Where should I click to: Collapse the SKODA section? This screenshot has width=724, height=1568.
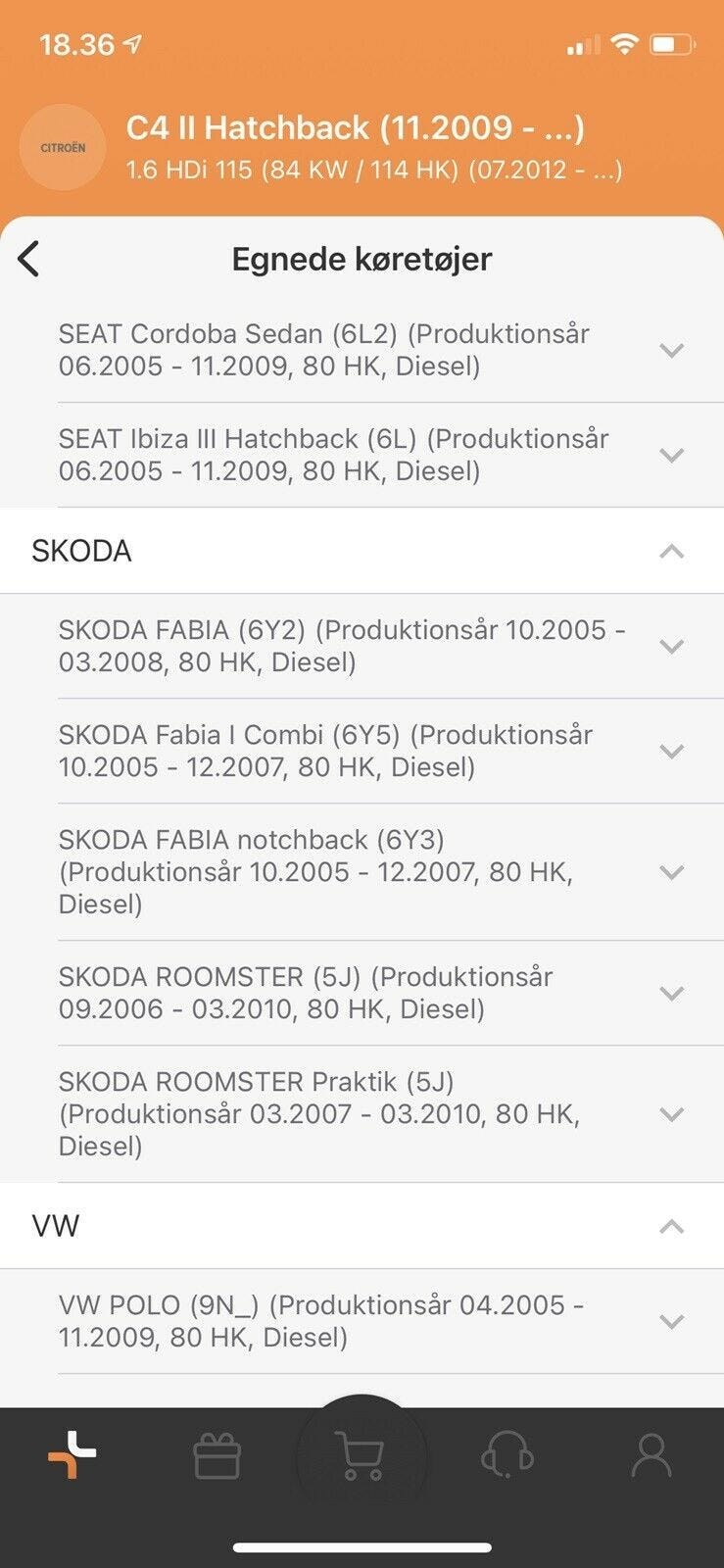[x=671, y=551]
